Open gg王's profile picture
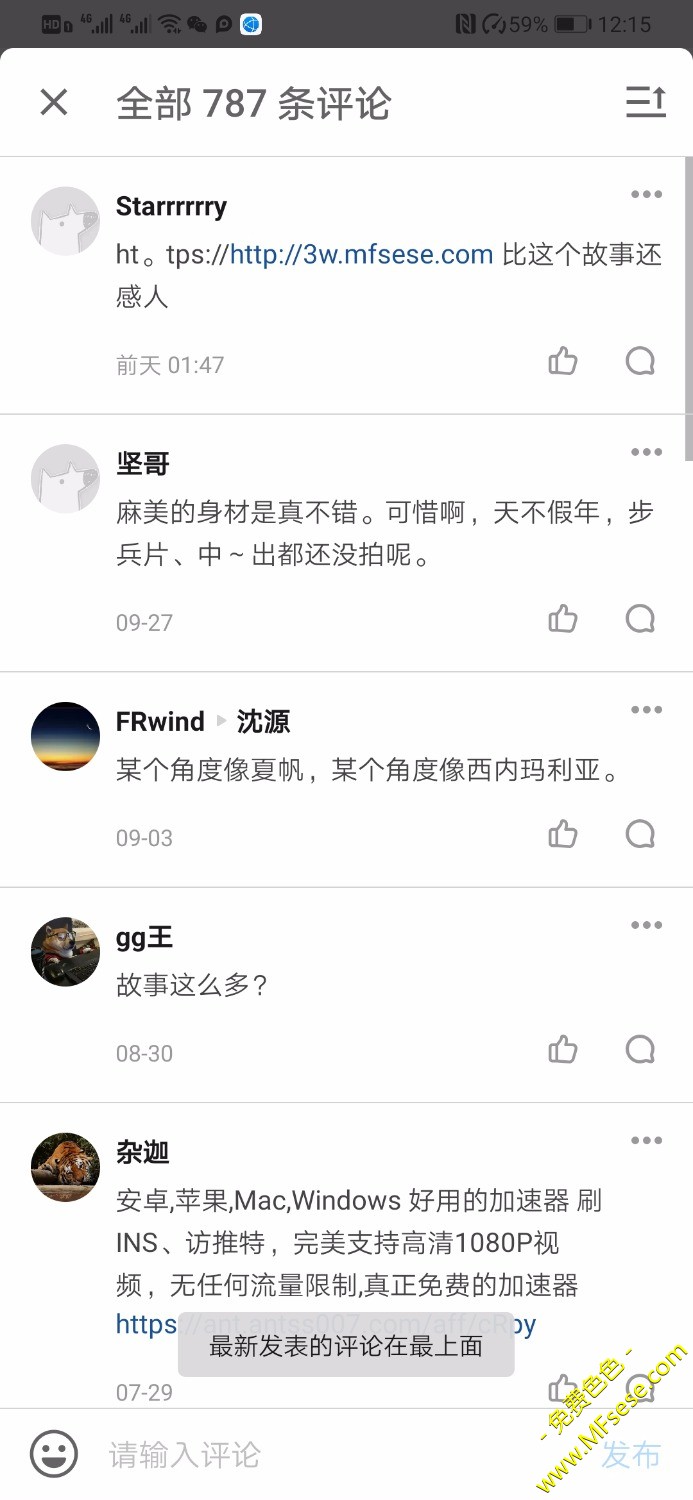Viewport: 693px width, 1500px height. 66,952
